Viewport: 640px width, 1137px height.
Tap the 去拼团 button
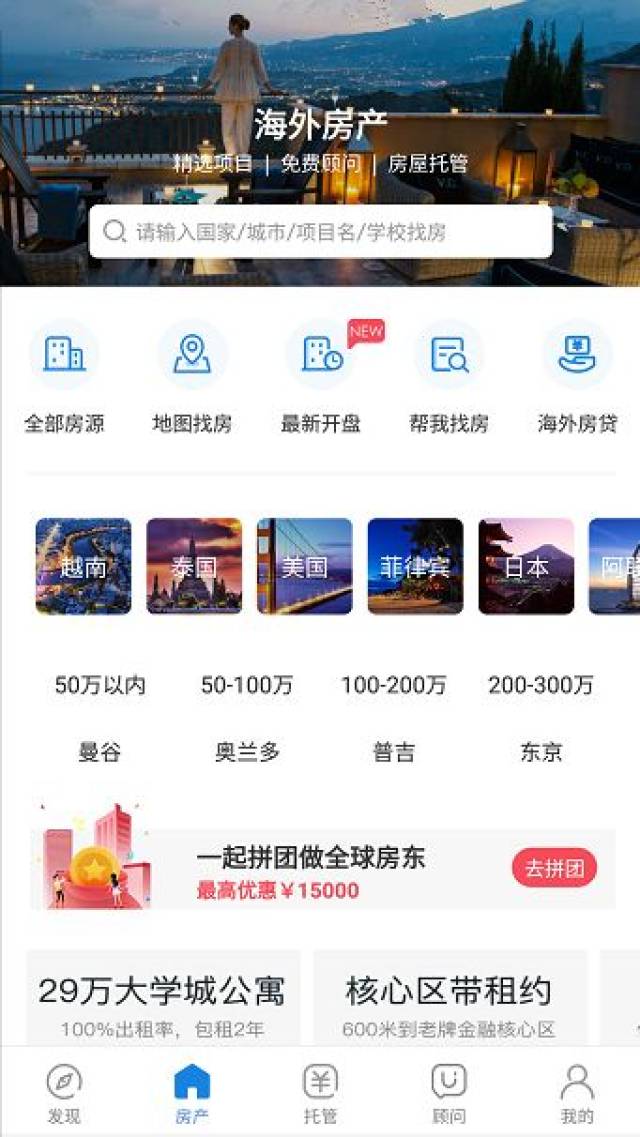[554, 868]
